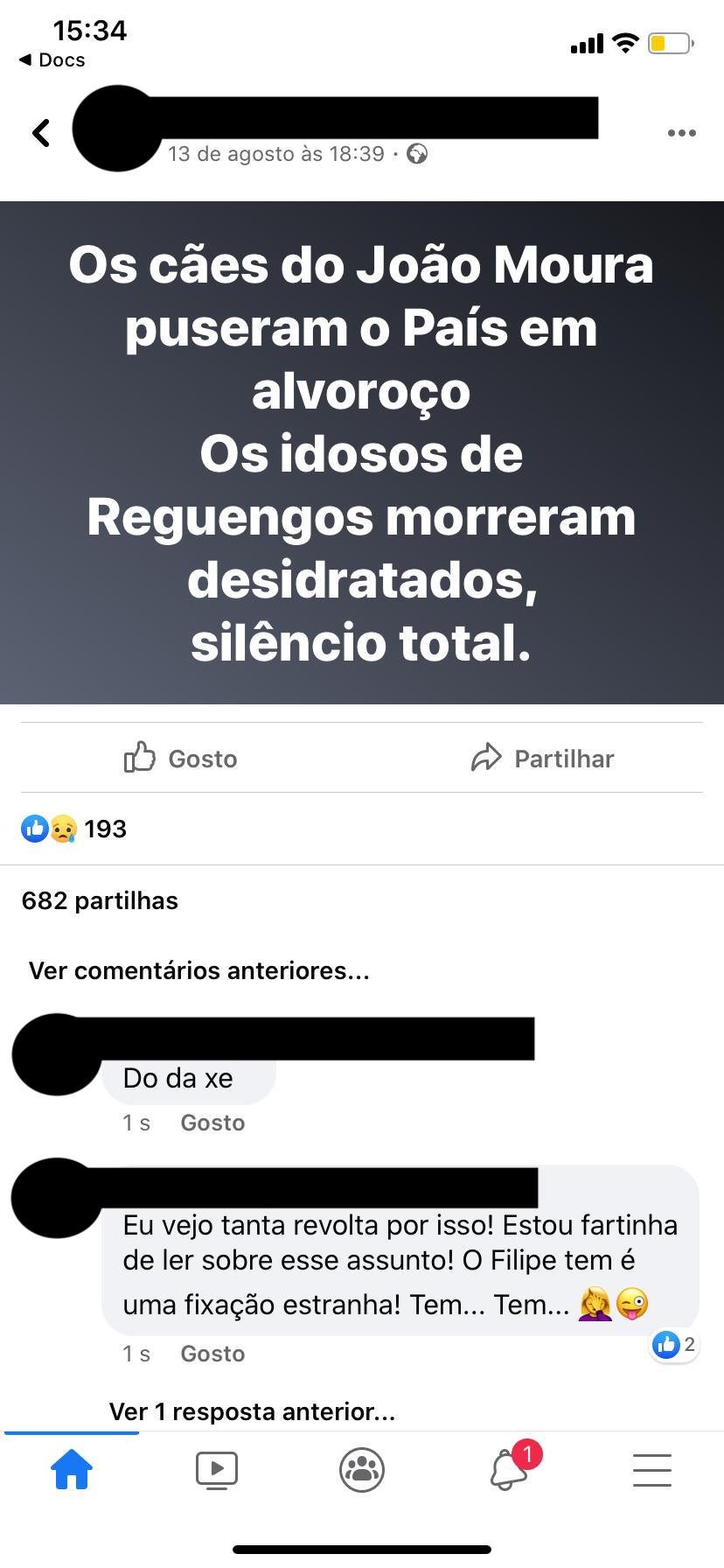Screen dimensions: 724x1568
Task: Open the Watch video tab
Action: click(x=217, y=1469)
